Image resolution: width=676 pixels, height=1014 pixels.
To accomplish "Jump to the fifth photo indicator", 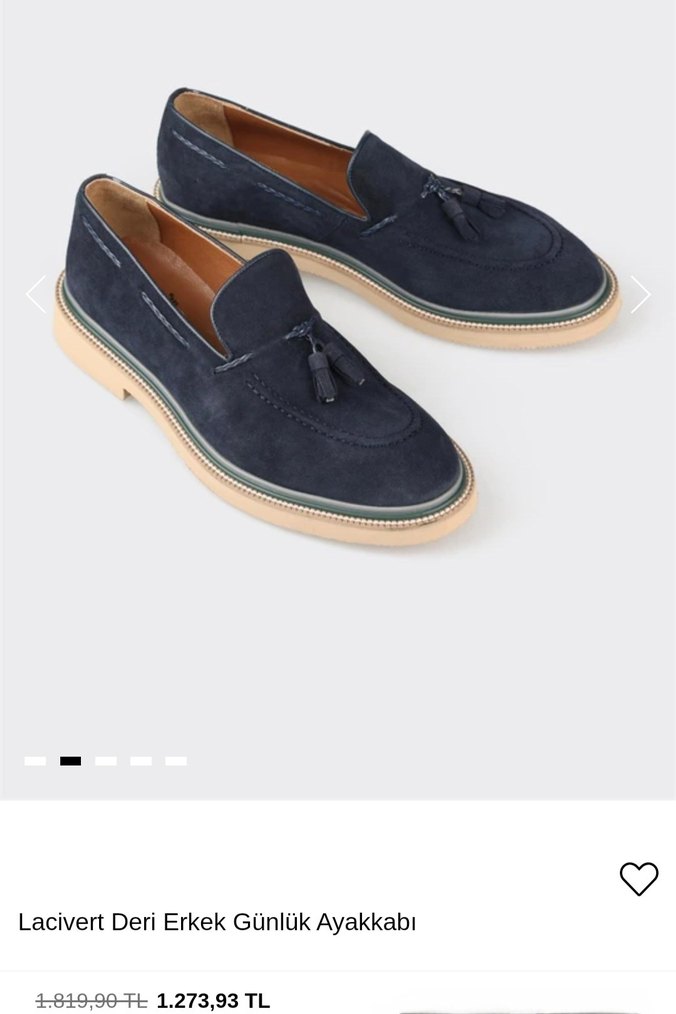I will coord(176,761).
